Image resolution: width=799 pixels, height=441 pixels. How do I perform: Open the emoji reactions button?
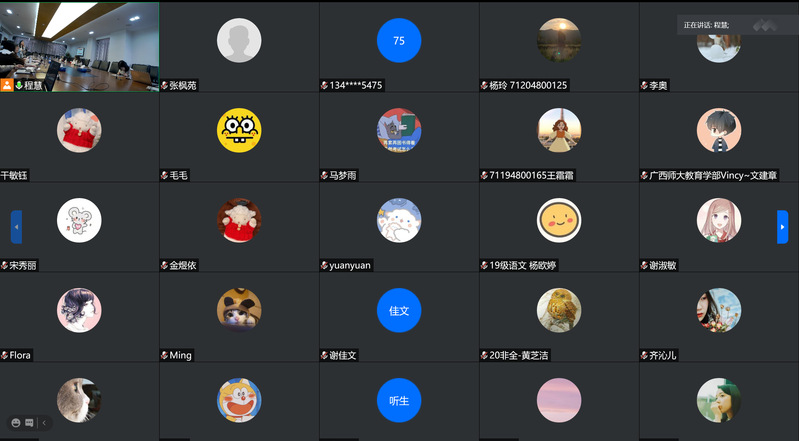[15, 423]
